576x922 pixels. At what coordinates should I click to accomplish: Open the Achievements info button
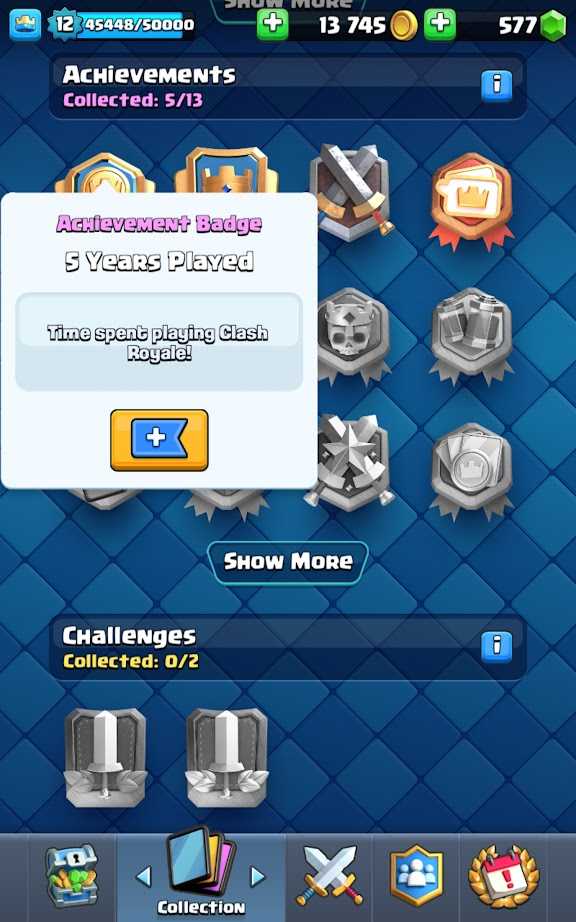click(497, 86)
